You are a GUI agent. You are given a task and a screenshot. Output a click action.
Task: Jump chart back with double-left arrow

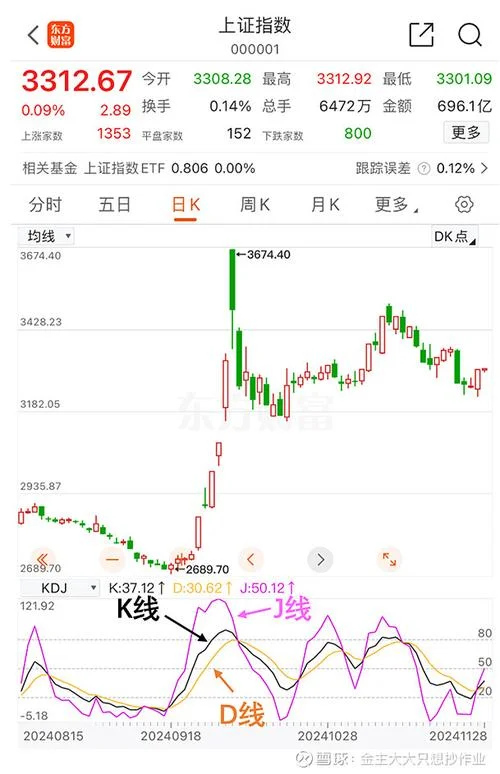43,559
